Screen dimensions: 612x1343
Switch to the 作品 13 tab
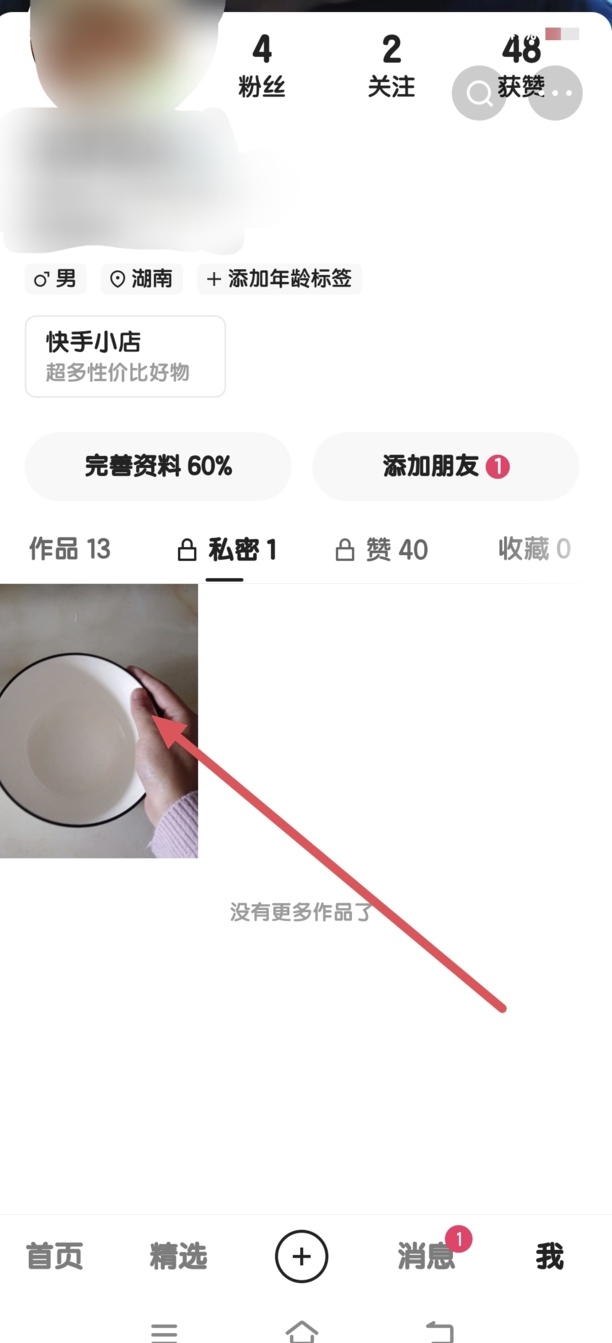pos(70,549)
